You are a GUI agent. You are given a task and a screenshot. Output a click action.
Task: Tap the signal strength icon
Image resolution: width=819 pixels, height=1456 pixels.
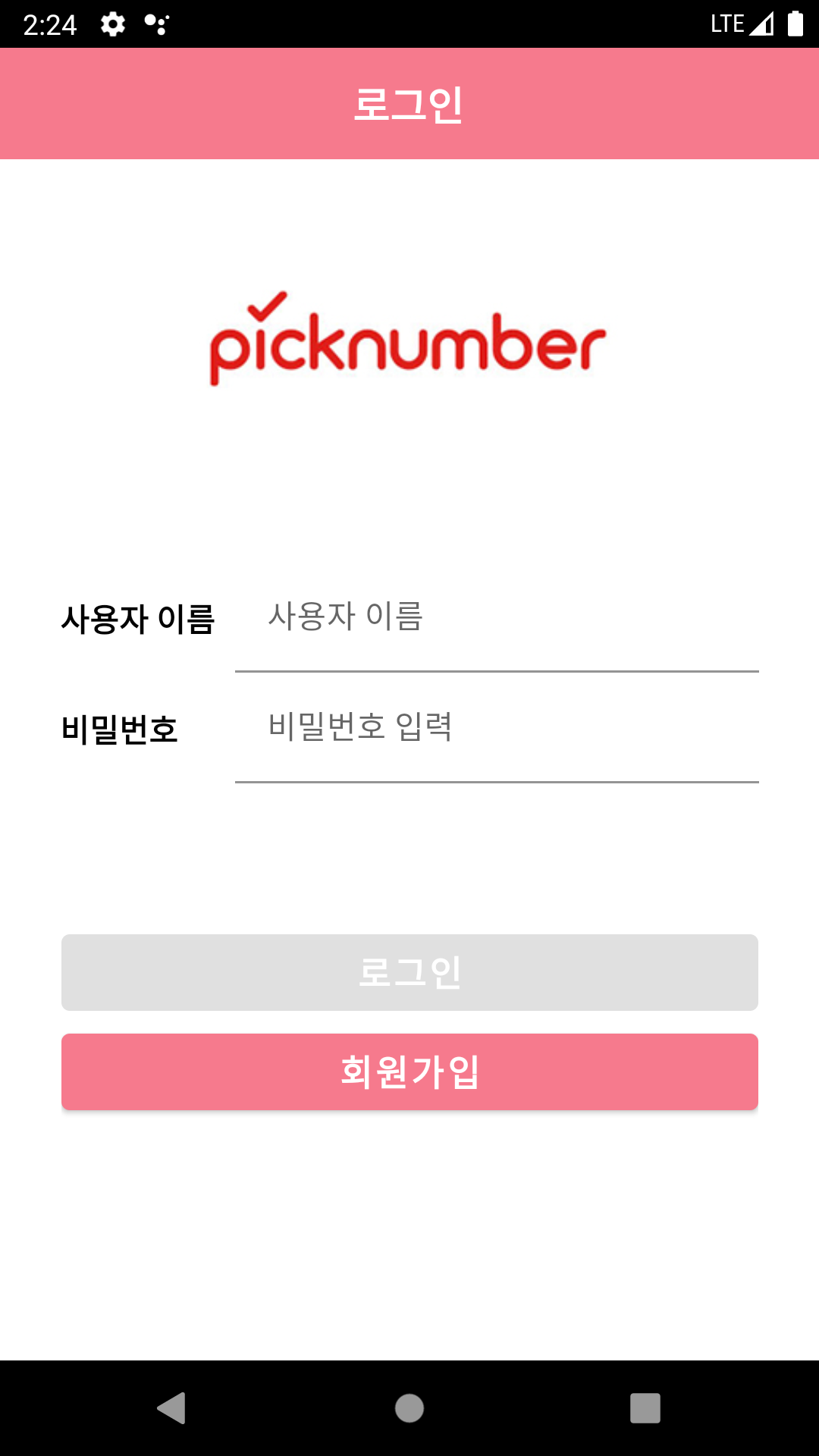761,23
